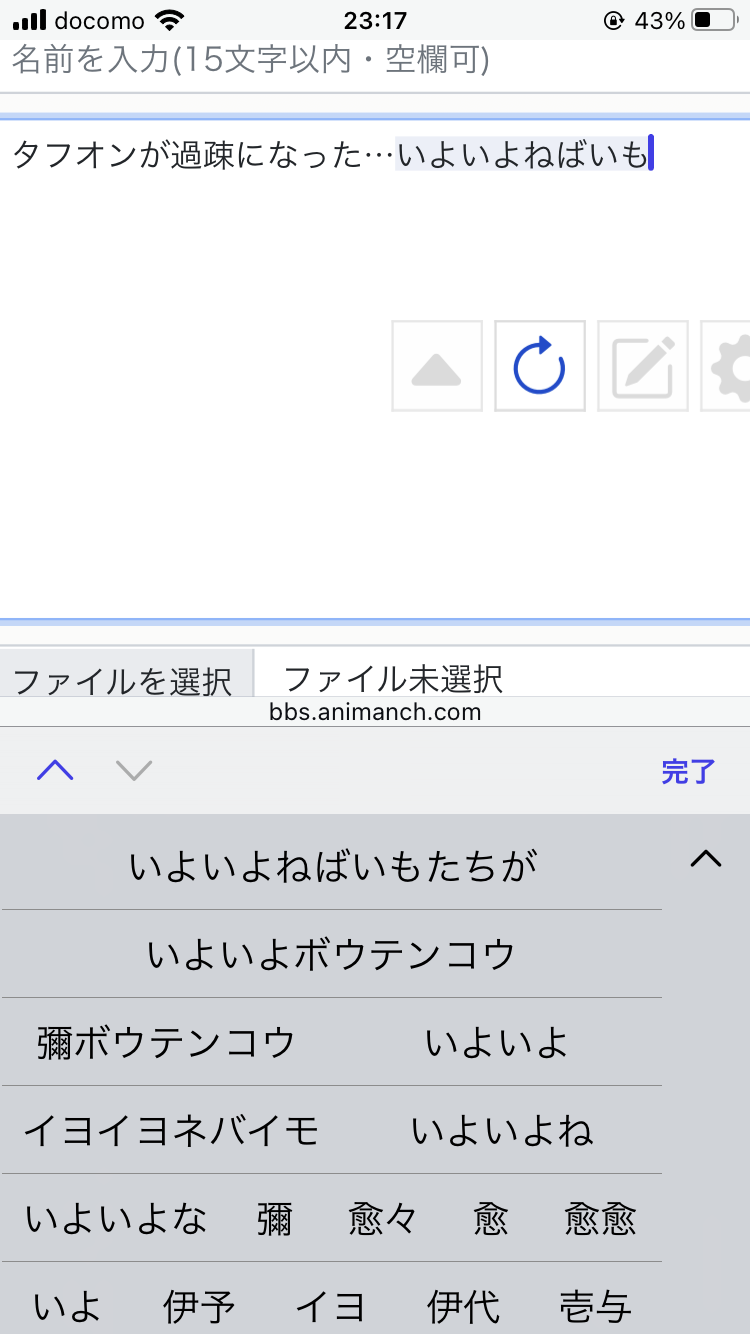This screenshot has width=750, height=1334.
Task: Open the write post pencil icon
Action: pyautogui.click(x=643, y=366)
